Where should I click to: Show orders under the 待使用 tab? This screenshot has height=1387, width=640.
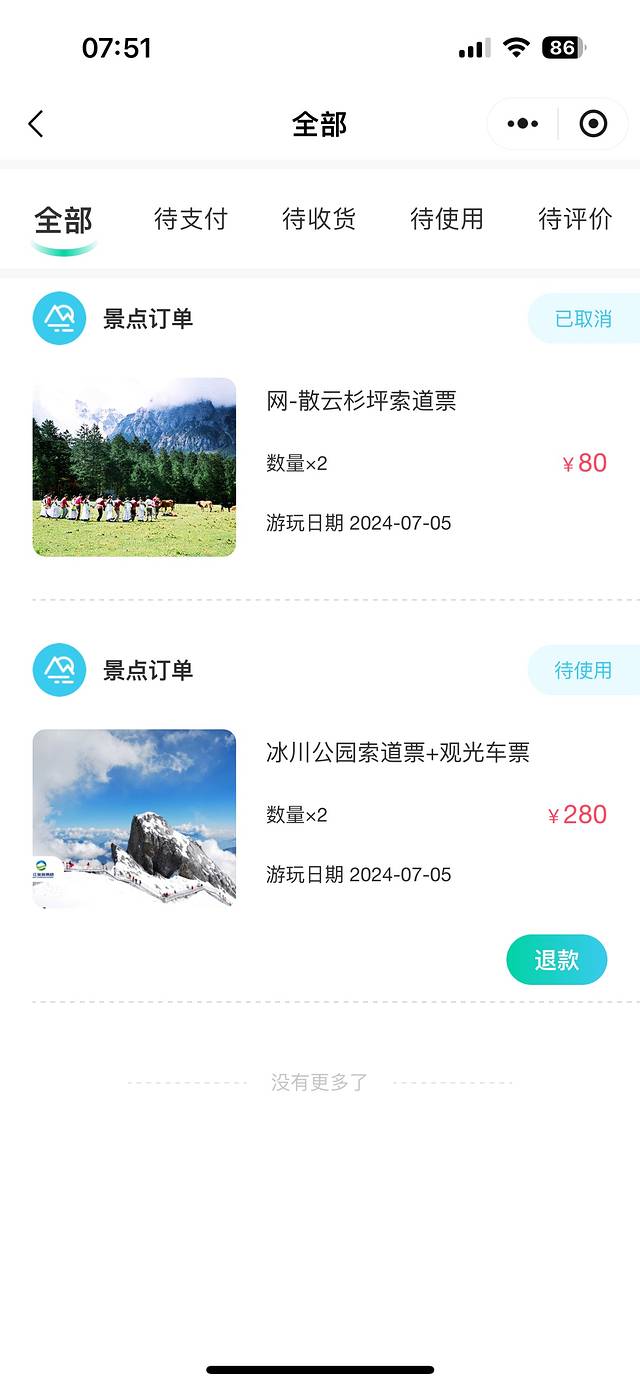447,219
